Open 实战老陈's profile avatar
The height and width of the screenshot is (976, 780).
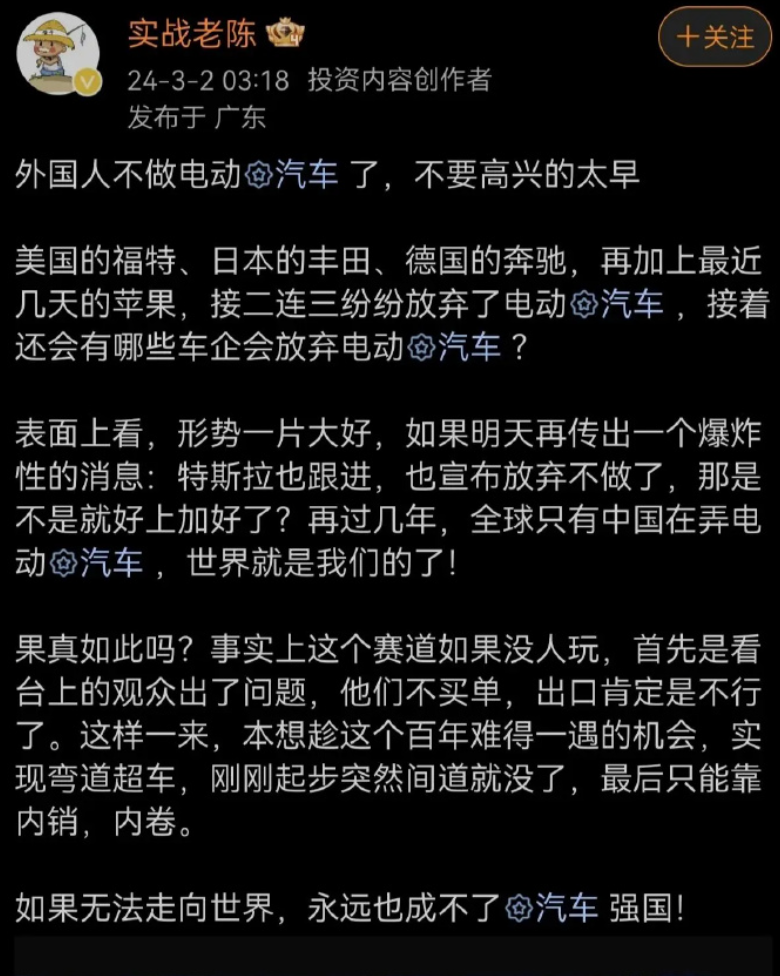coord(58,56)
